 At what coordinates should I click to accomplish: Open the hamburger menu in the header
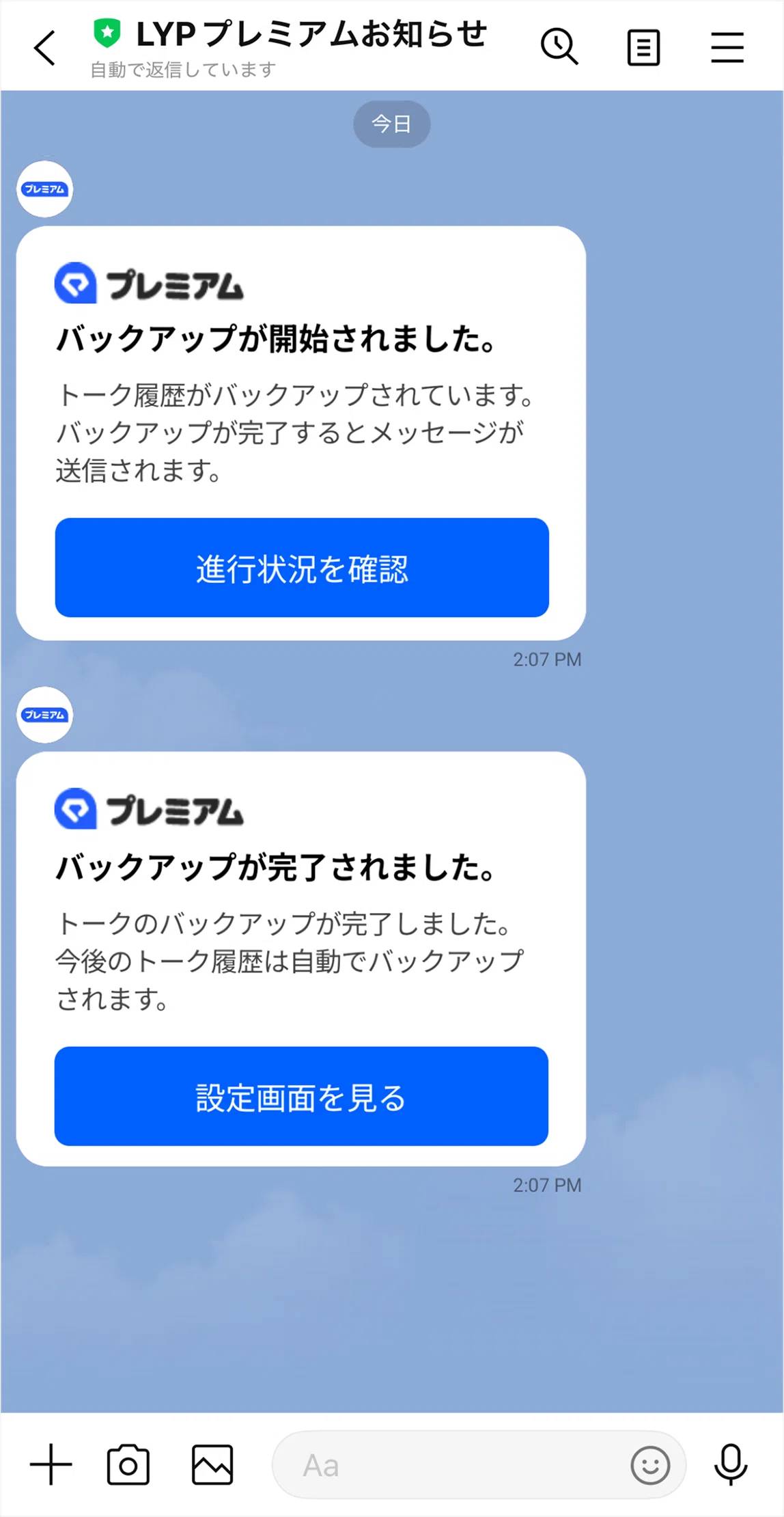(727, 48)
